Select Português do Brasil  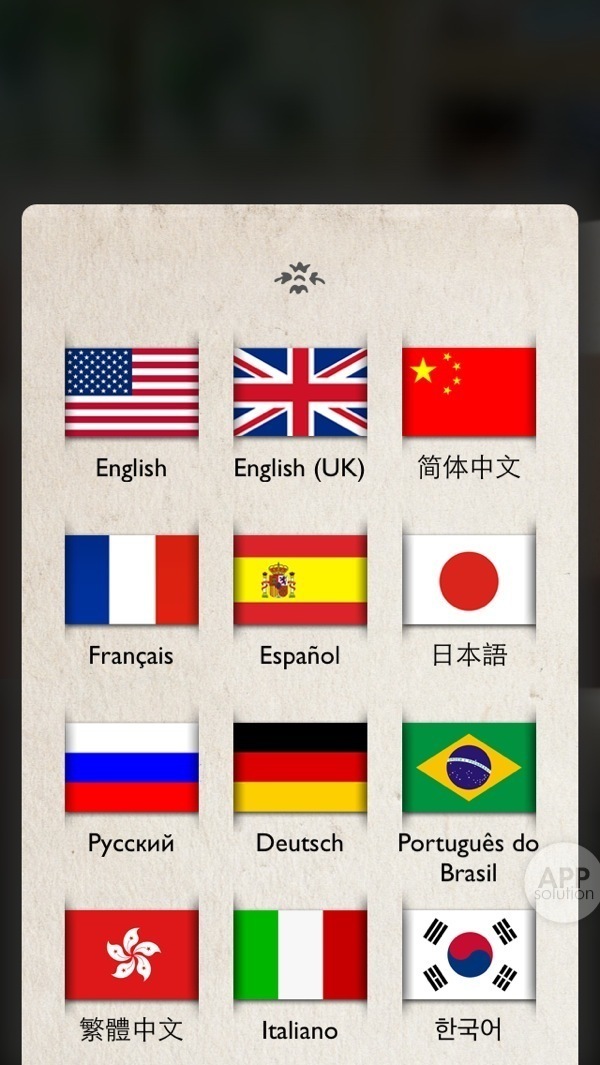pos(468,768)
